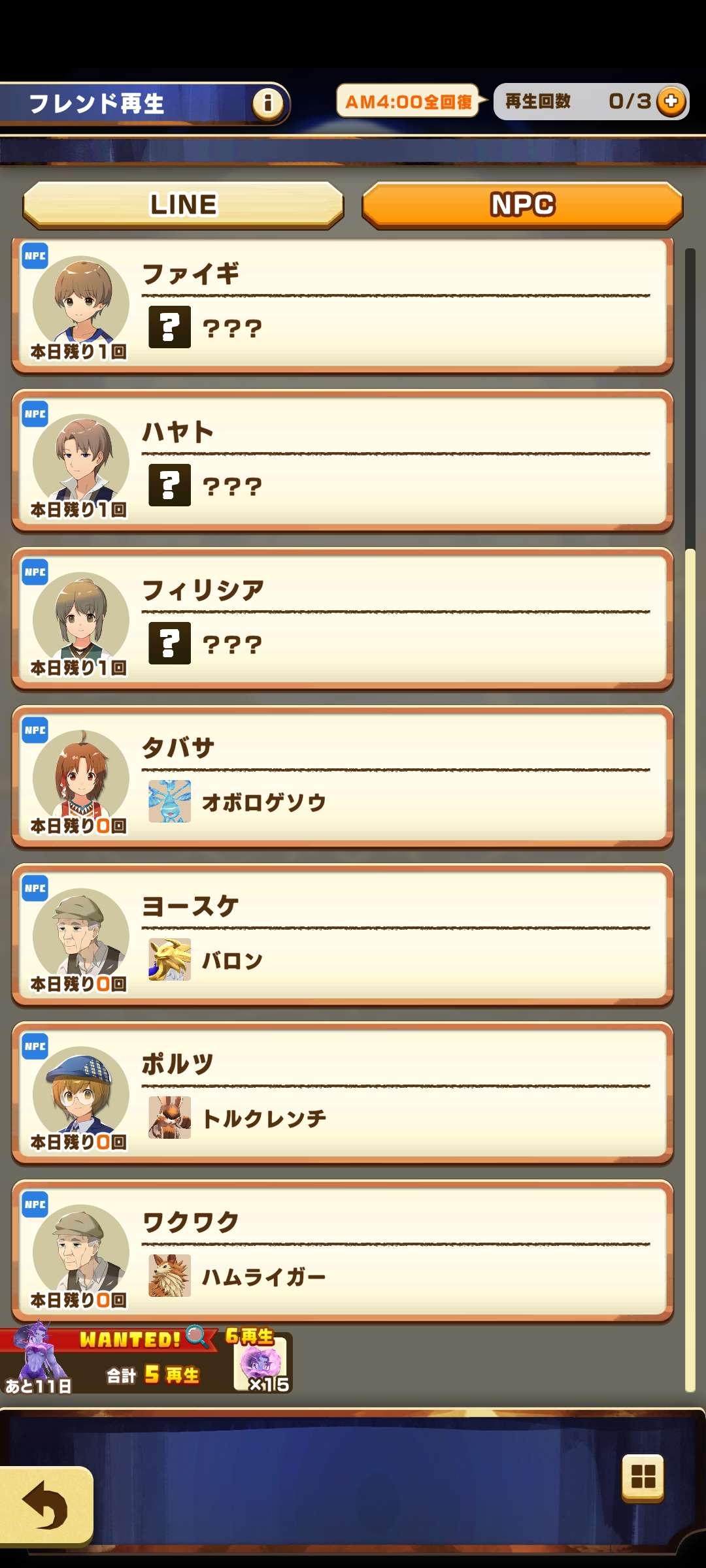The image size is (706, 1568).
Task: Choose NPC friend ハヤト
Action: (x=343, y=463)
